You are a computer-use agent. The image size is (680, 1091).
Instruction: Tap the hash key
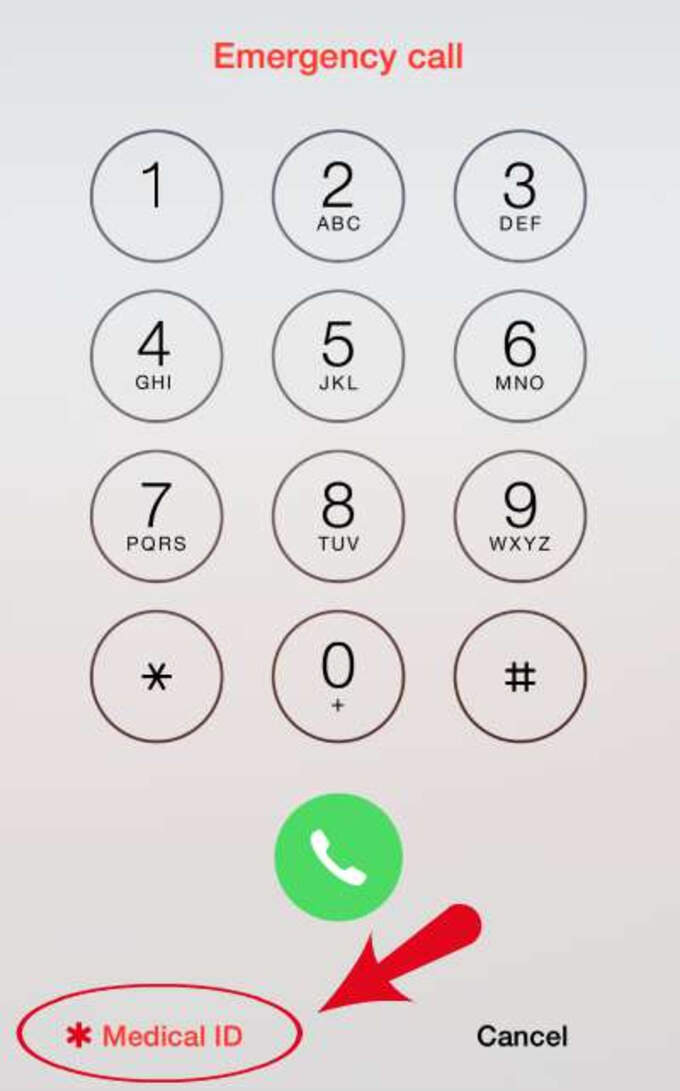[520, 677]
